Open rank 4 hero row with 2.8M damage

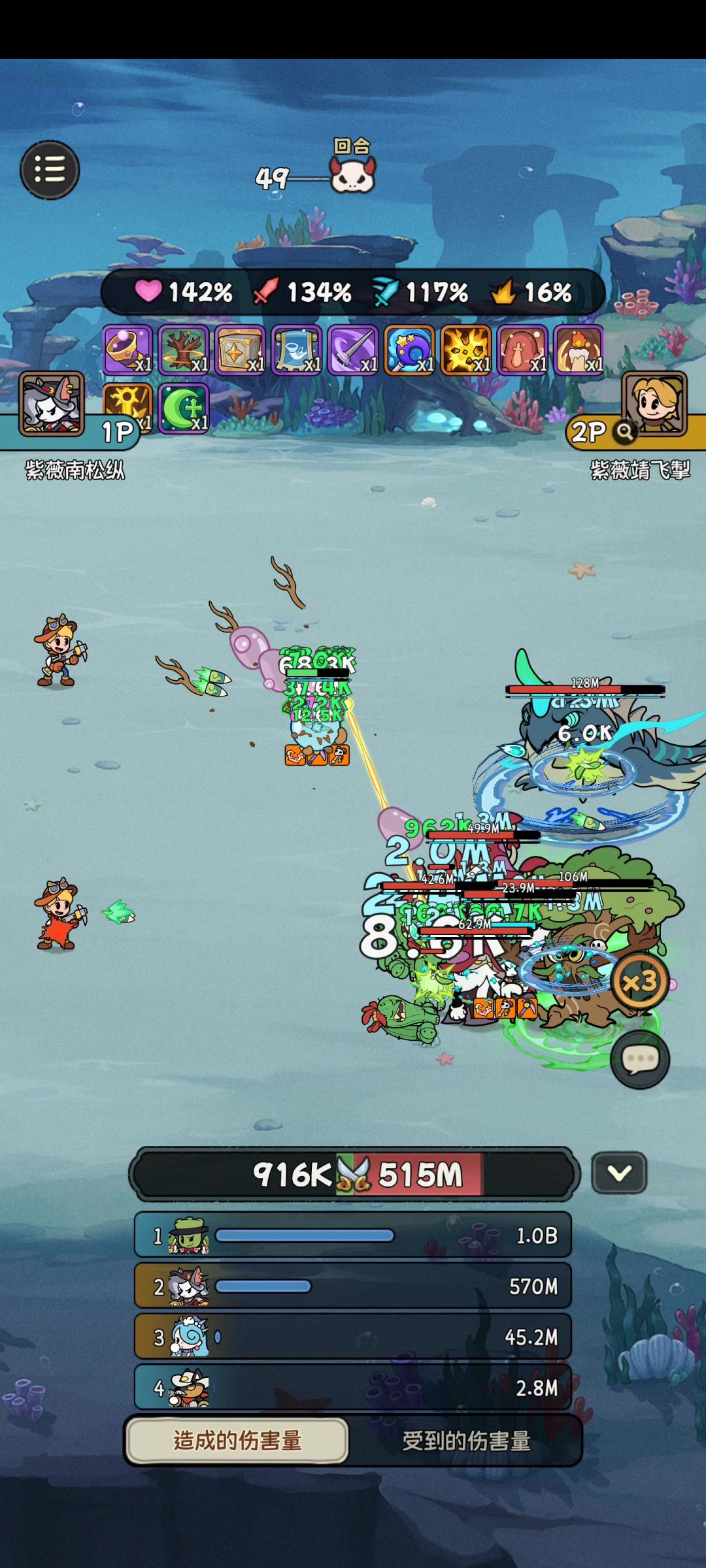(x=353, y=1387)
